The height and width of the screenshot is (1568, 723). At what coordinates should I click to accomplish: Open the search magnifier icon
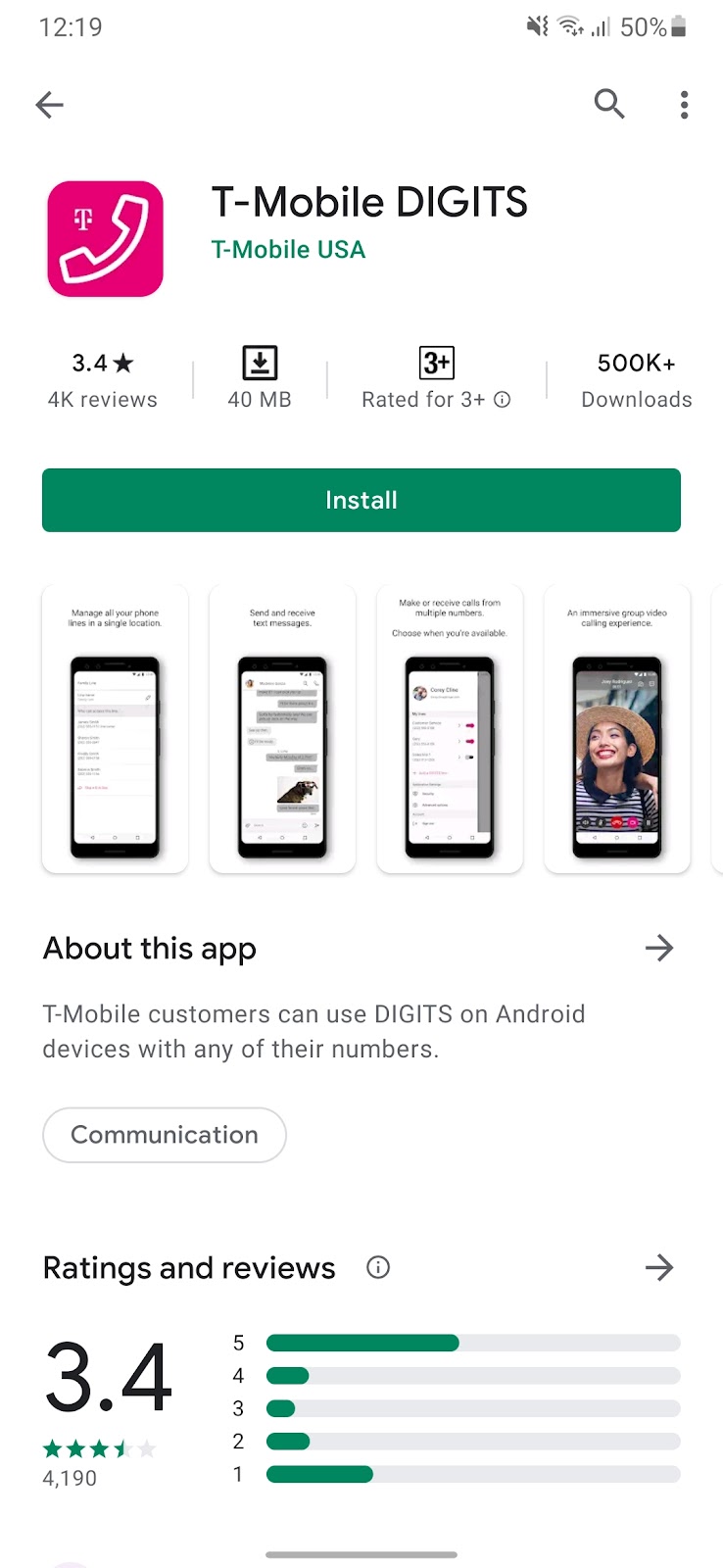pos(609,104)
